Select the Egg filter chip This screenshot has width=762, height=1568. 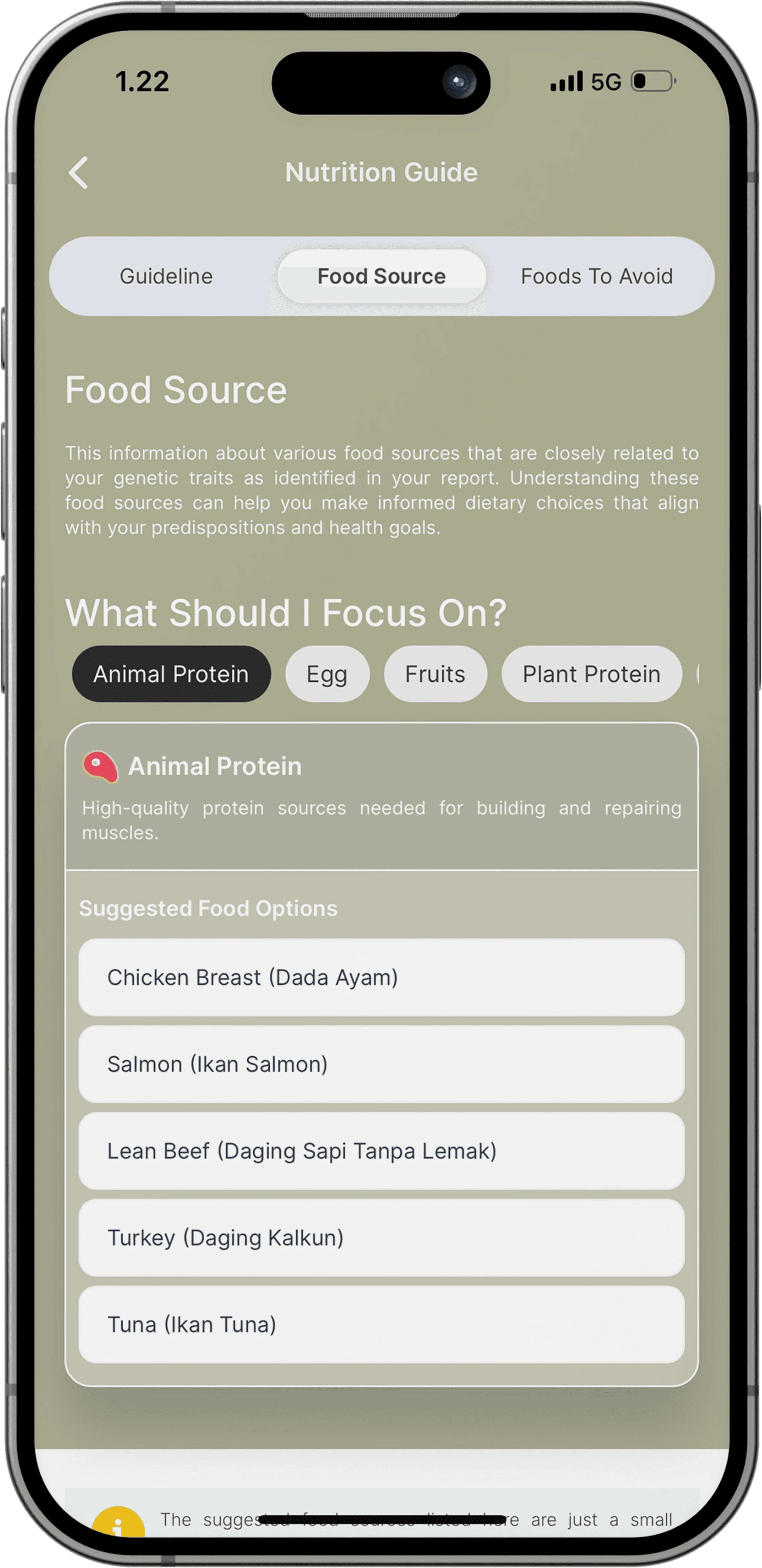pos(327,674)
